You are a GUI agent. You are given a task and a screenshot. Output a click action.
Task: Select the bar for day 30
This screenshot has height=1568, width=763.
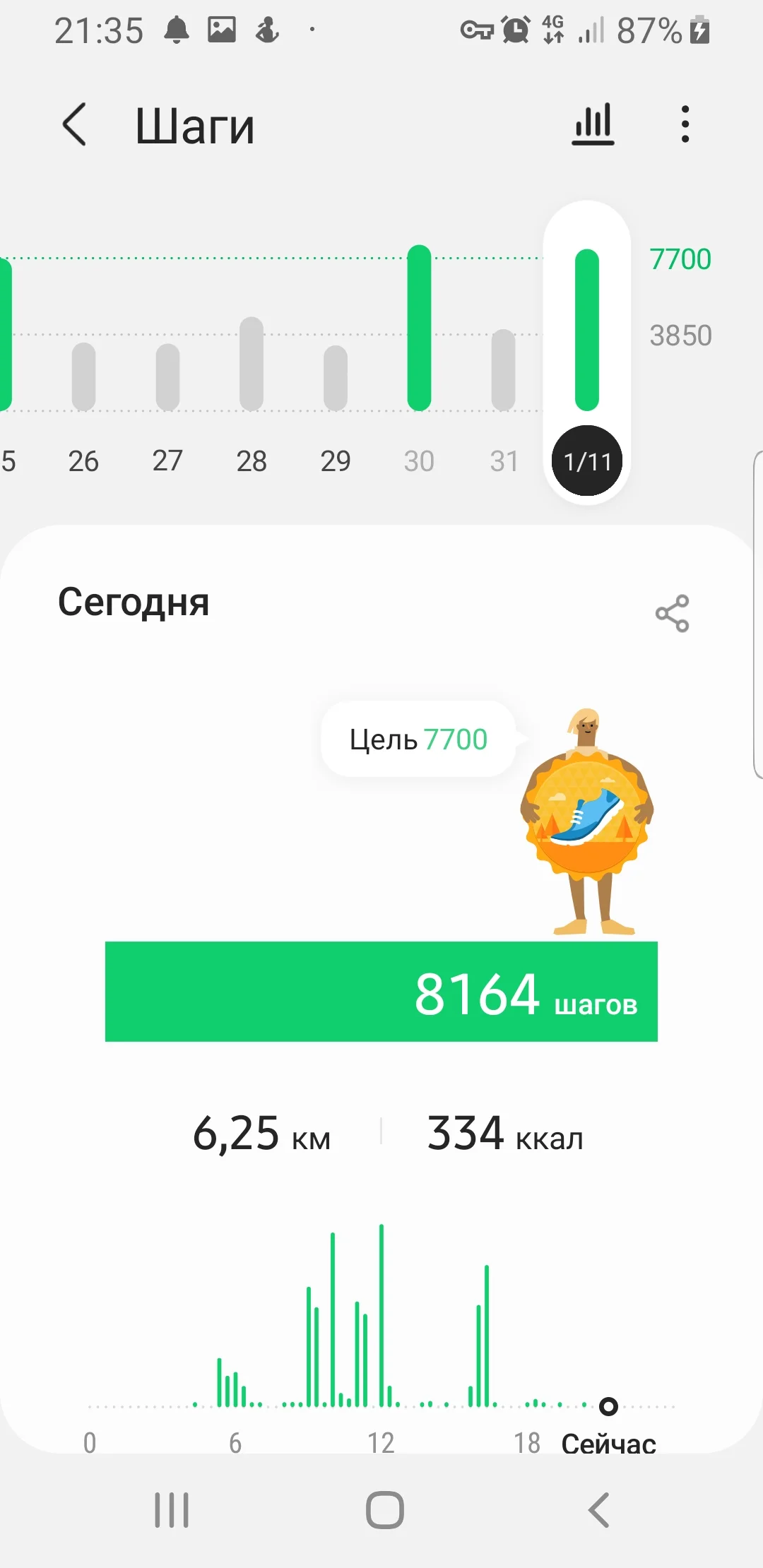point(418,328)
